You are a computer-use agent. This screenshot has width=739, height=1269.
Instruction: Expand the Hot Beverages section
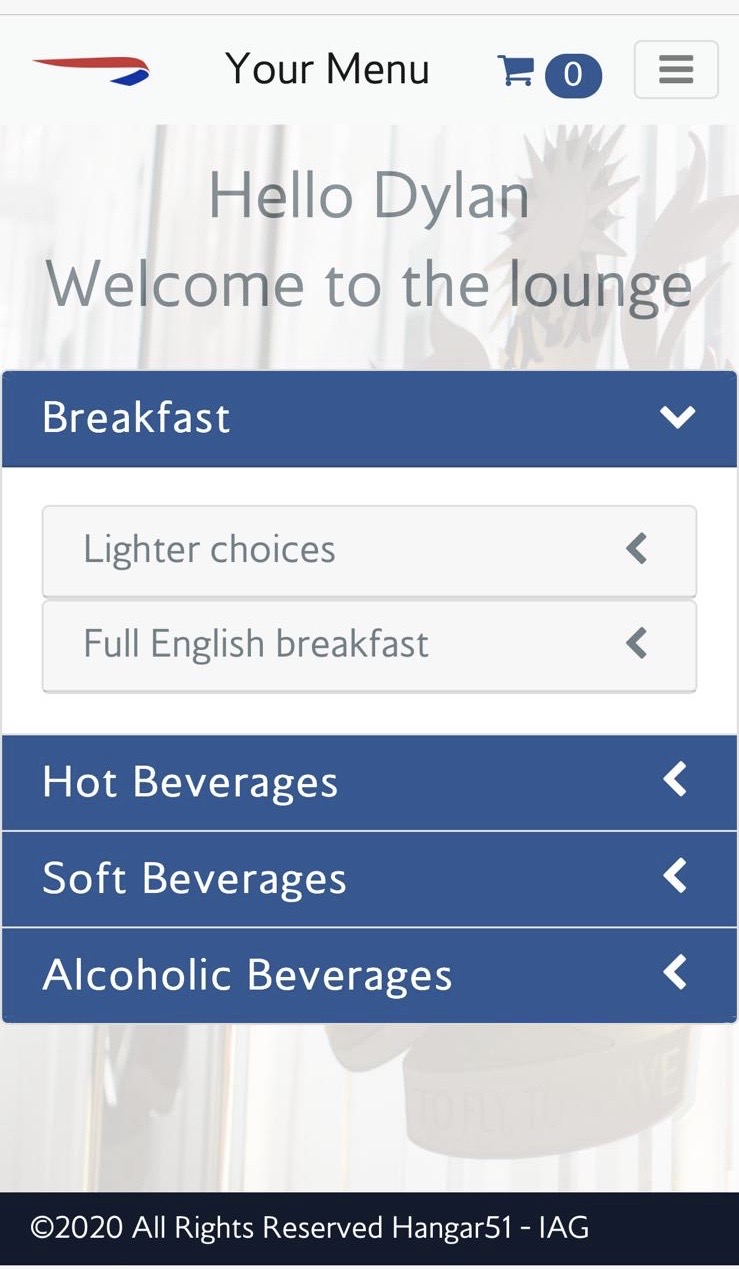[369, 782]
